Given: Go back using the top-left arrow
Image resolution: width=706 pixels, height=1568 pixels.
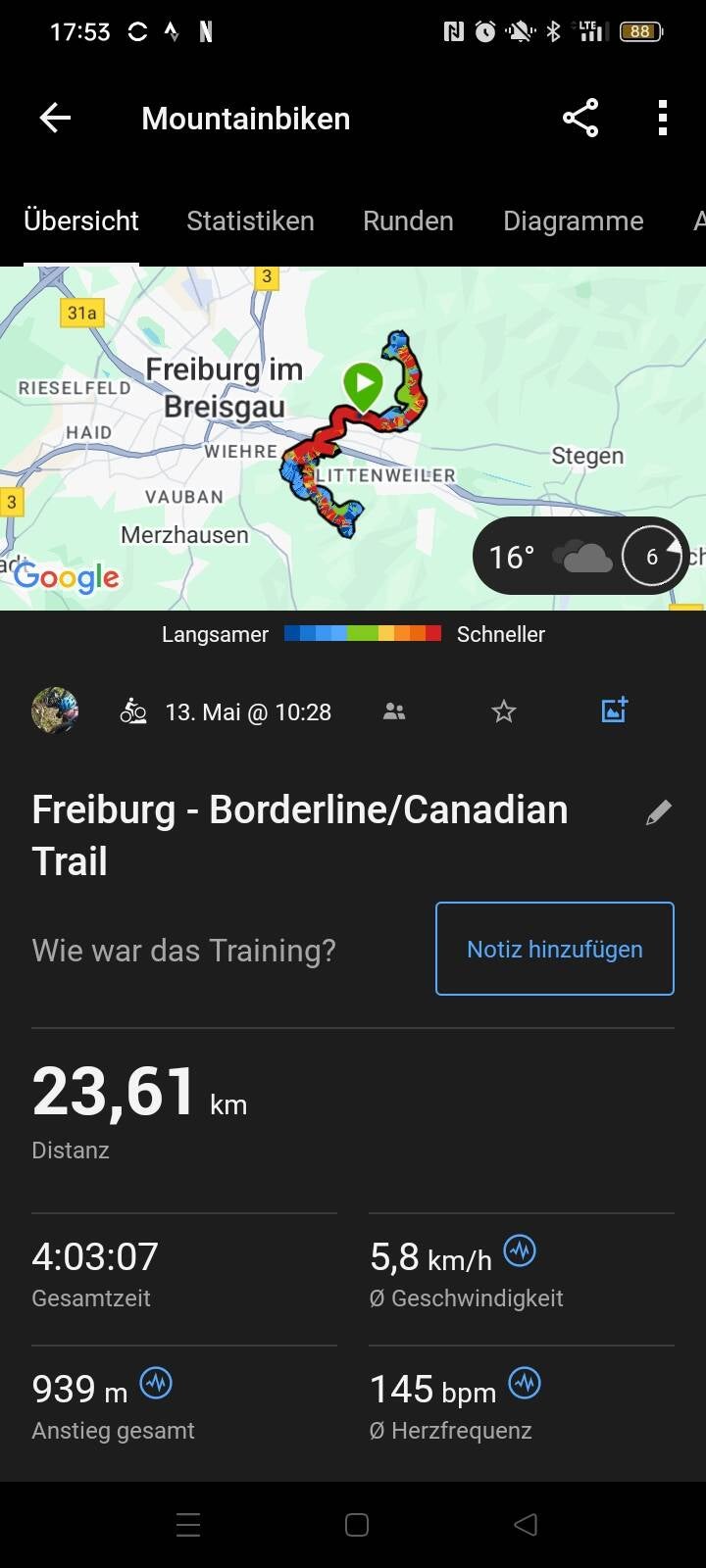Looking at the screenshot, I should (55, 119).
